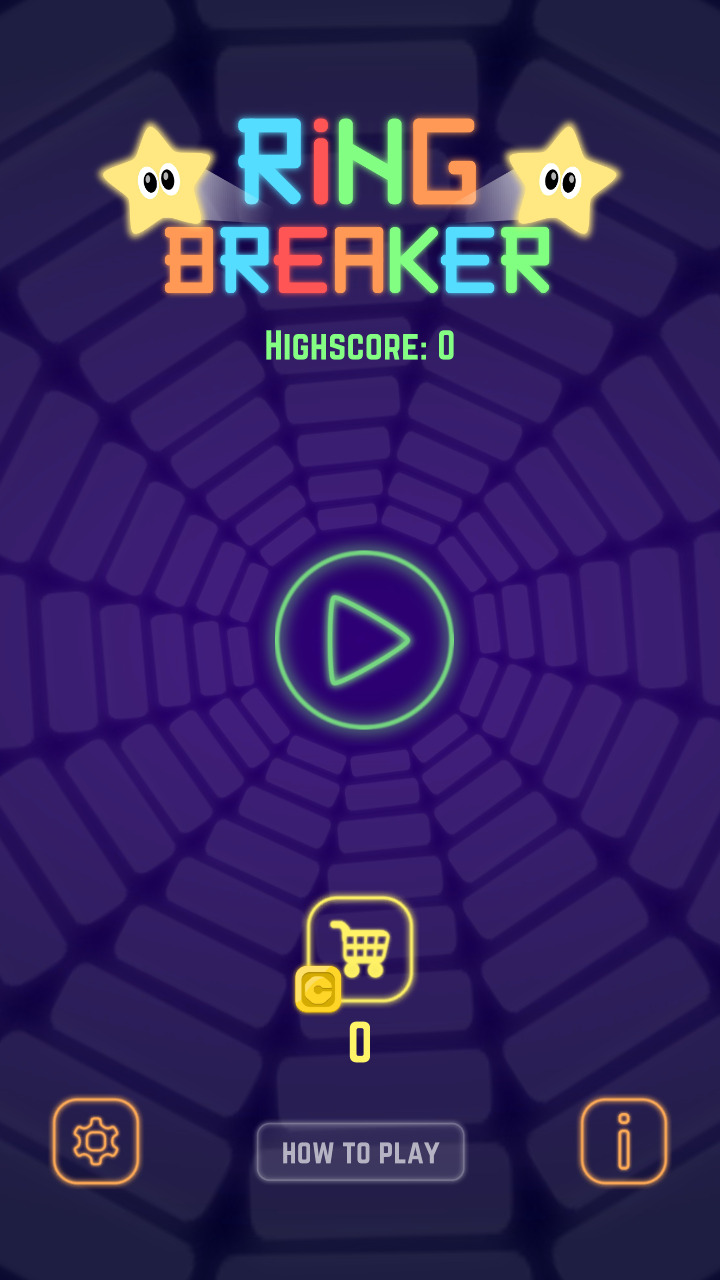Start the game with the play button
Image resolution: width=720 pixels, height=1280 pixels.
[364, 640]
